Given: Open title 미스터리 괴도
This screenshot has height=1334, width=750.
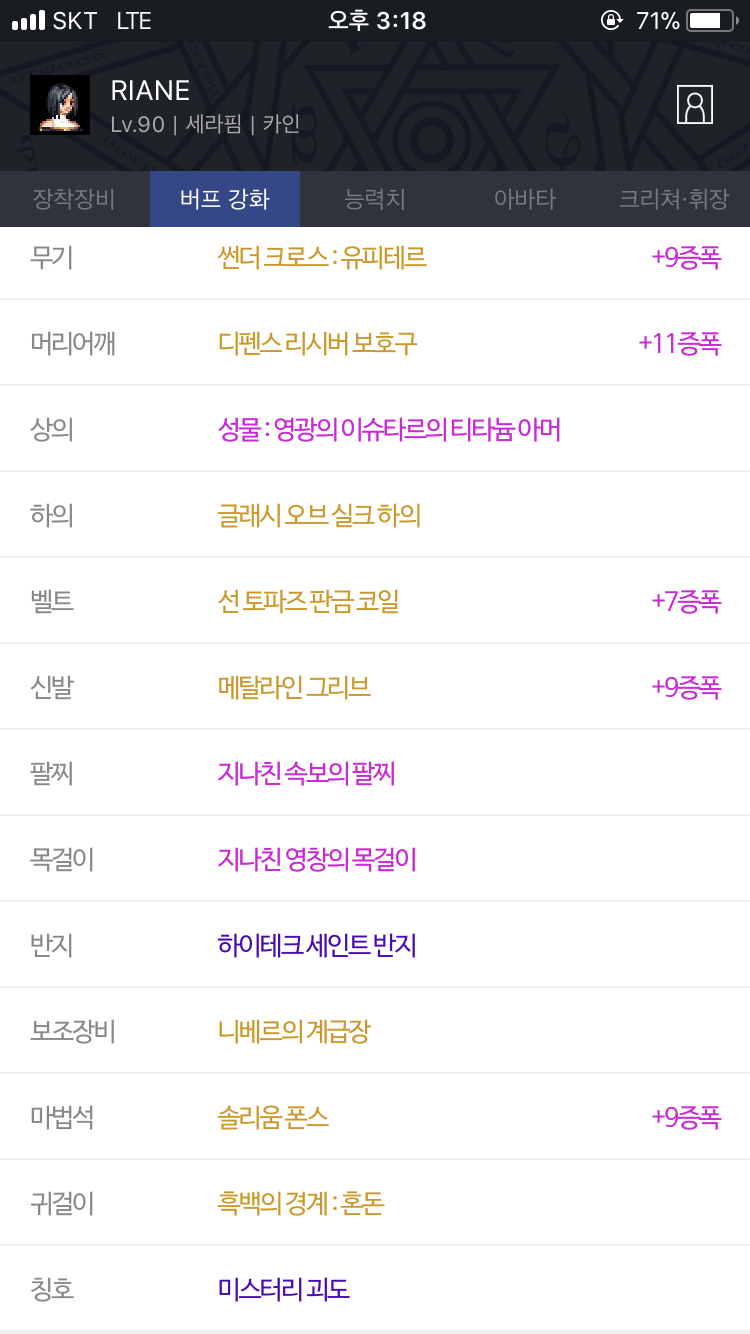Looking at the screenshot, I should click(375, 1289).
